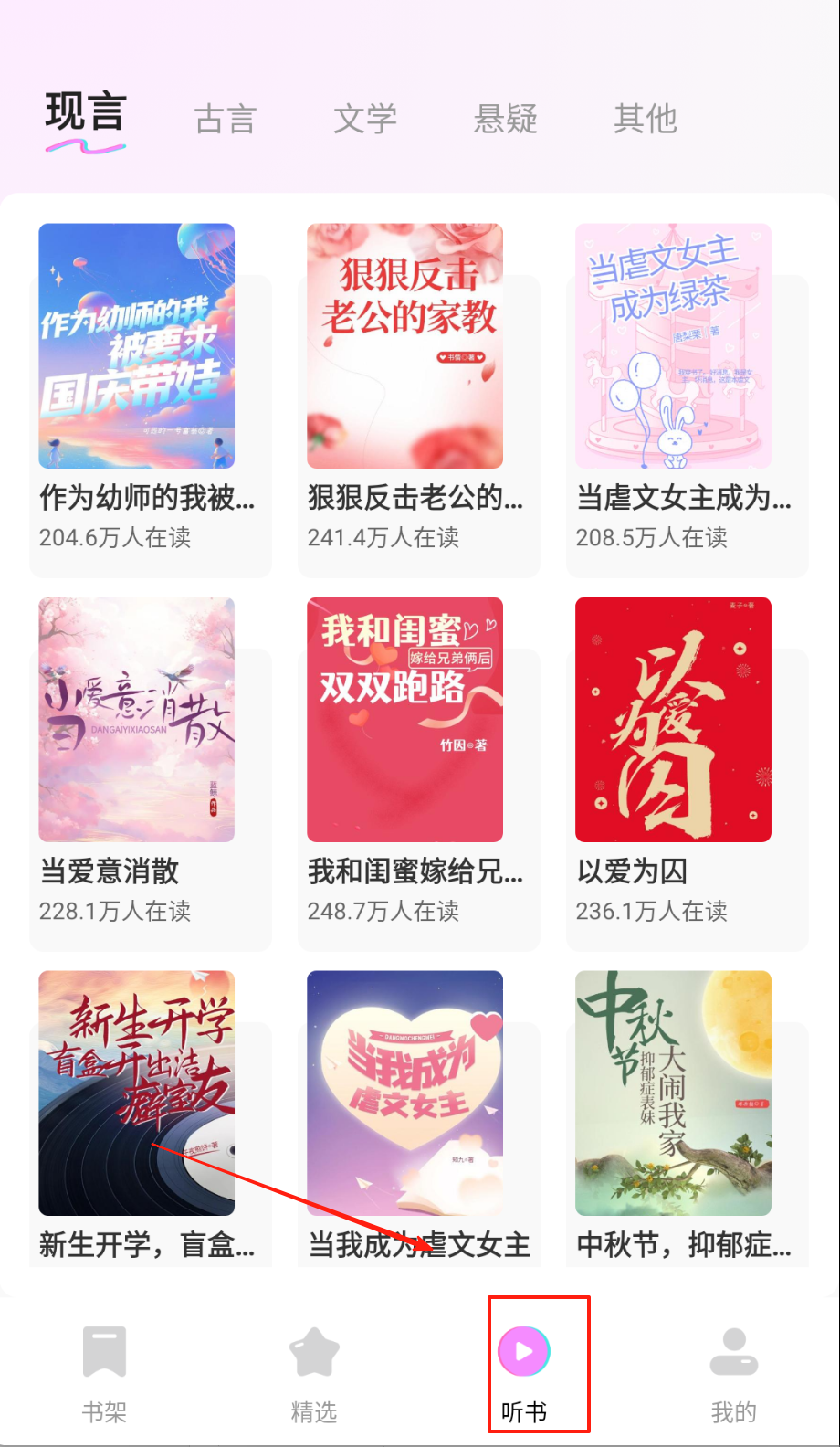Image resolution: width=840 pixels, height=1447 pixels.
Task: Open 我和闺蜜嫁给兄弟俩后双双跑路
Action: pos(404,720)
